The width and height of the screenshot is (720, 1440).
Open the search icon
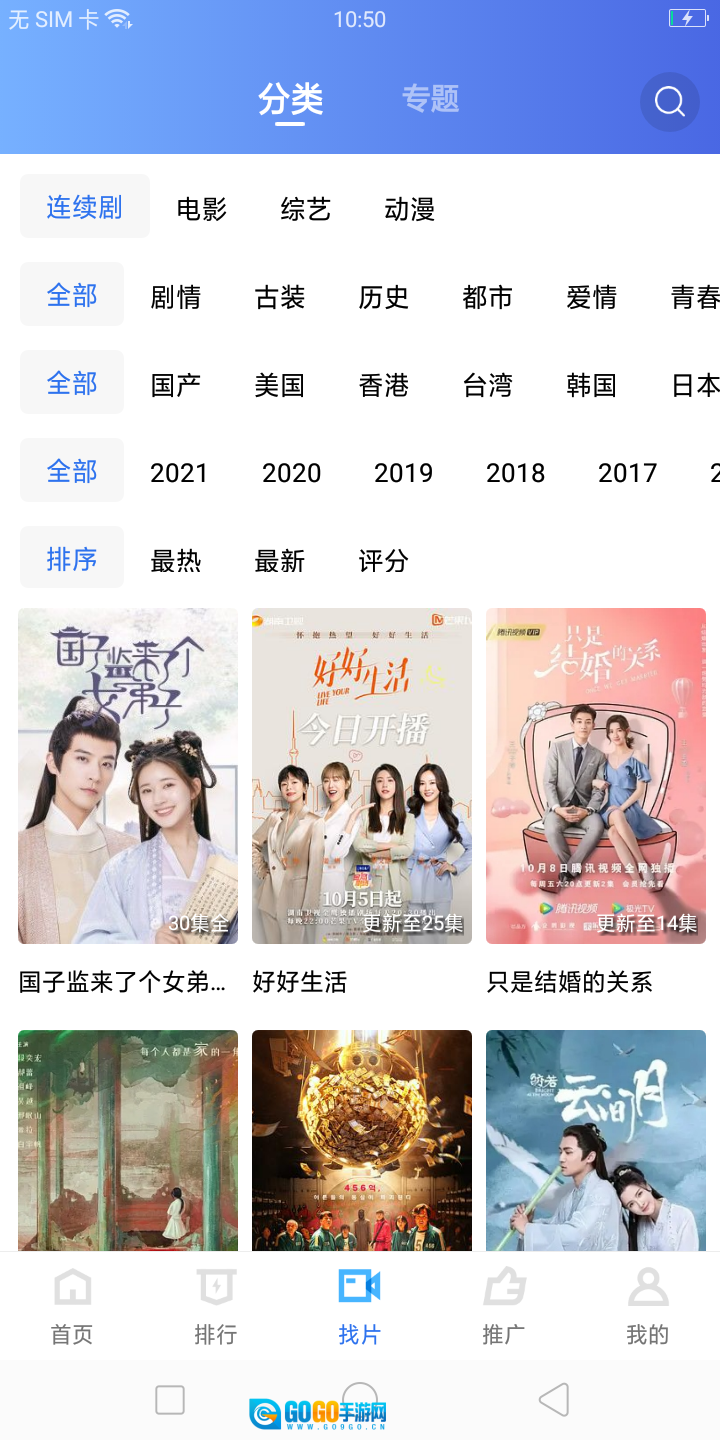point(669,102)
